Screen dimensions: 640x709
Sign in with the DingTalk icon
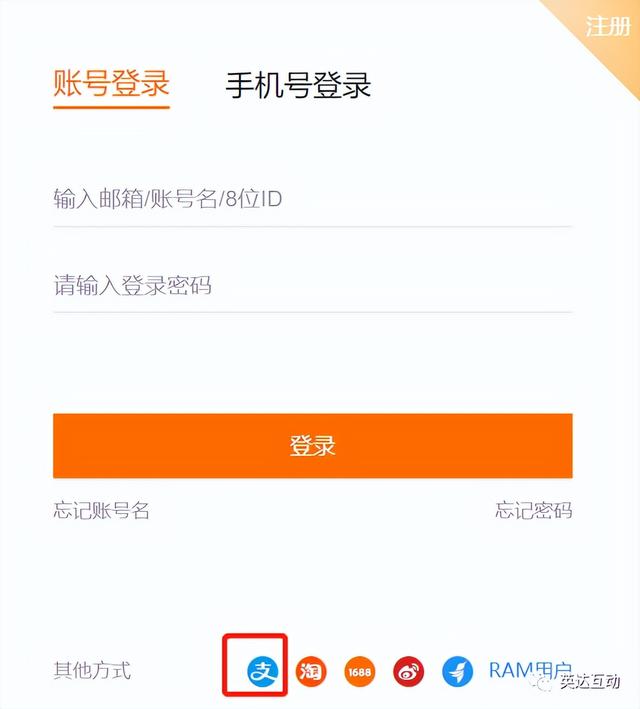457,671
